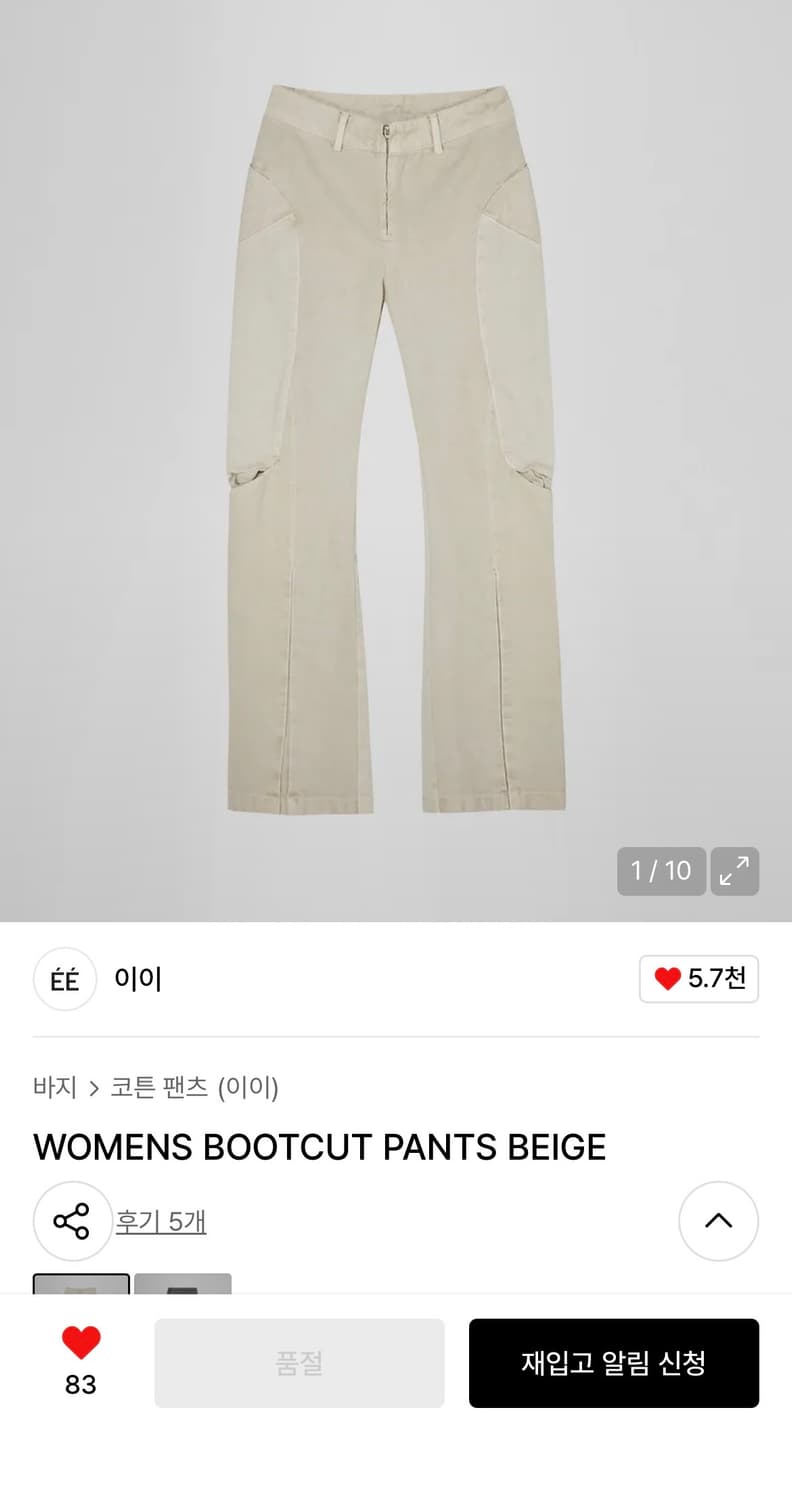The image size is (792, 1500).
Task: Open the fullscreen expand icon on the product image
Action: click(x=735, y=872)
